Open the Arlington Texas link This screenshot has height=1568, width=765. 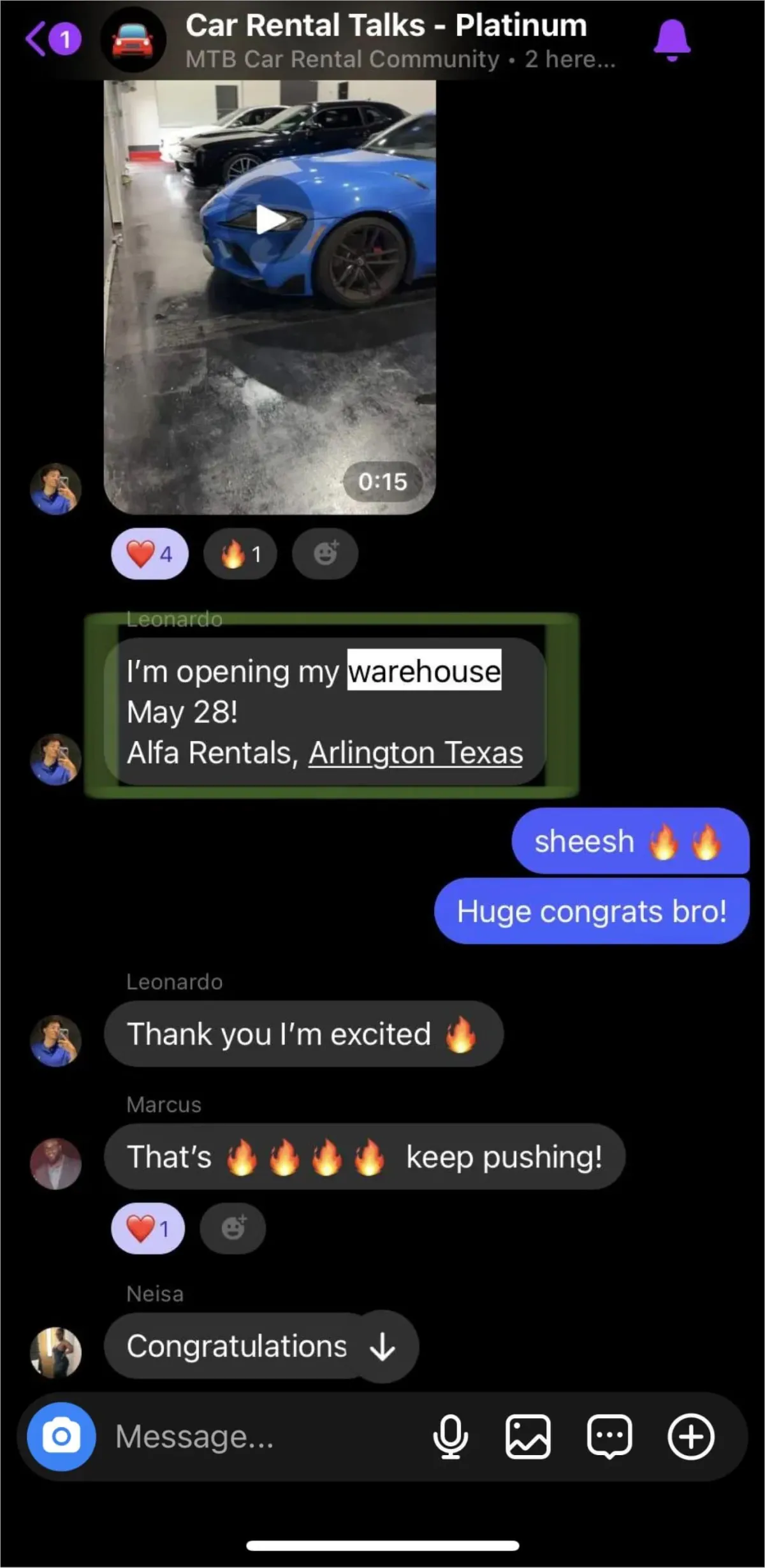pyautogui.click(x=416, y=753)
